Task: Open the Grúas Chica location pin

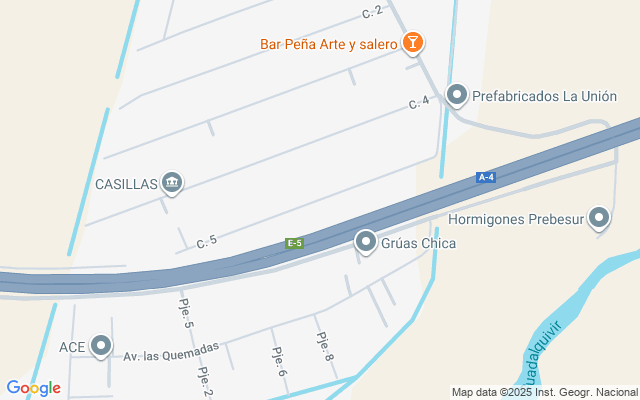Action: click(366, 242)
